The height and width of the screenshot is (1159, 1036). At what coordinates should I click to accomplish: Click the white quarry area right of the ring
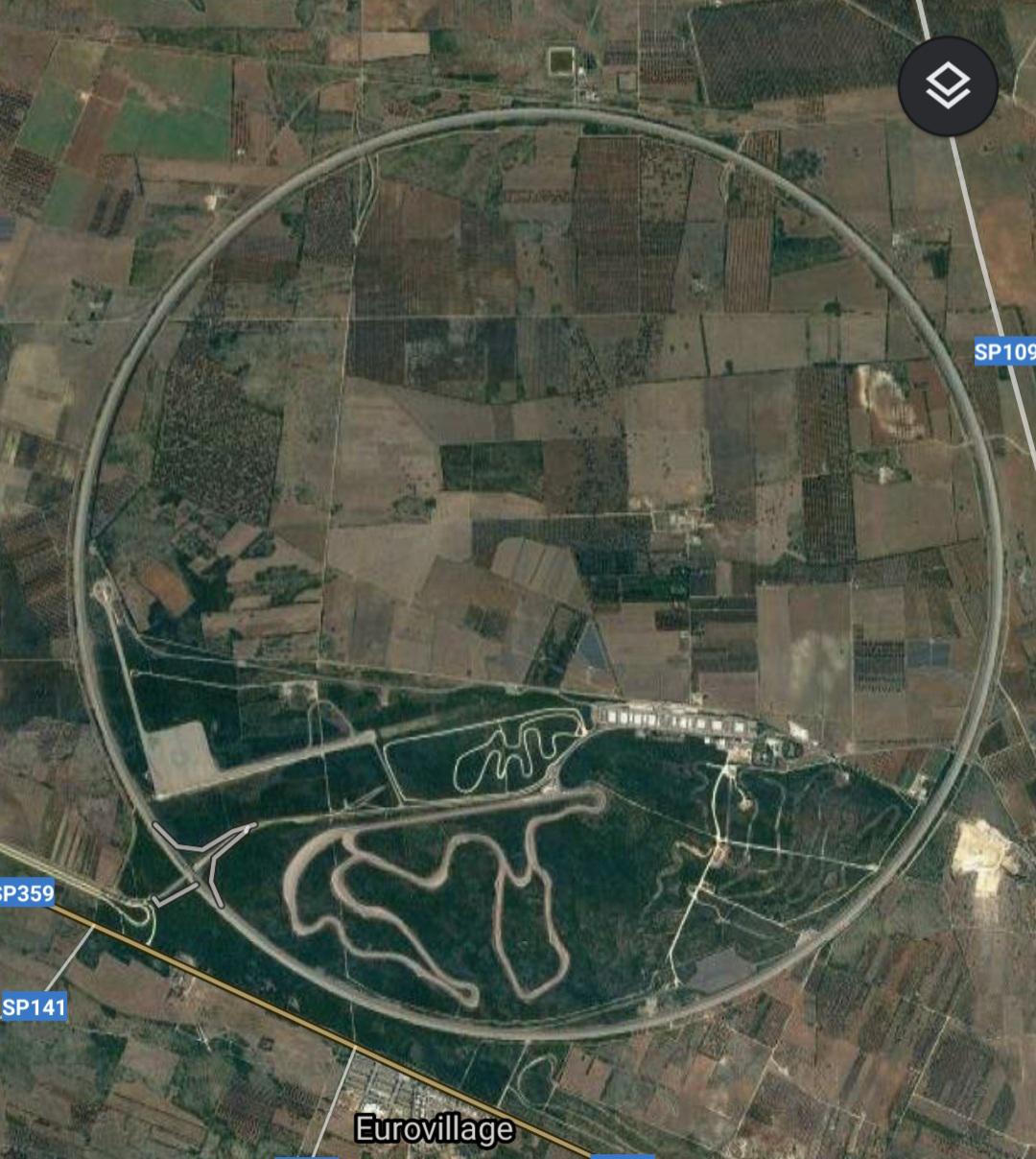point(978,854)
